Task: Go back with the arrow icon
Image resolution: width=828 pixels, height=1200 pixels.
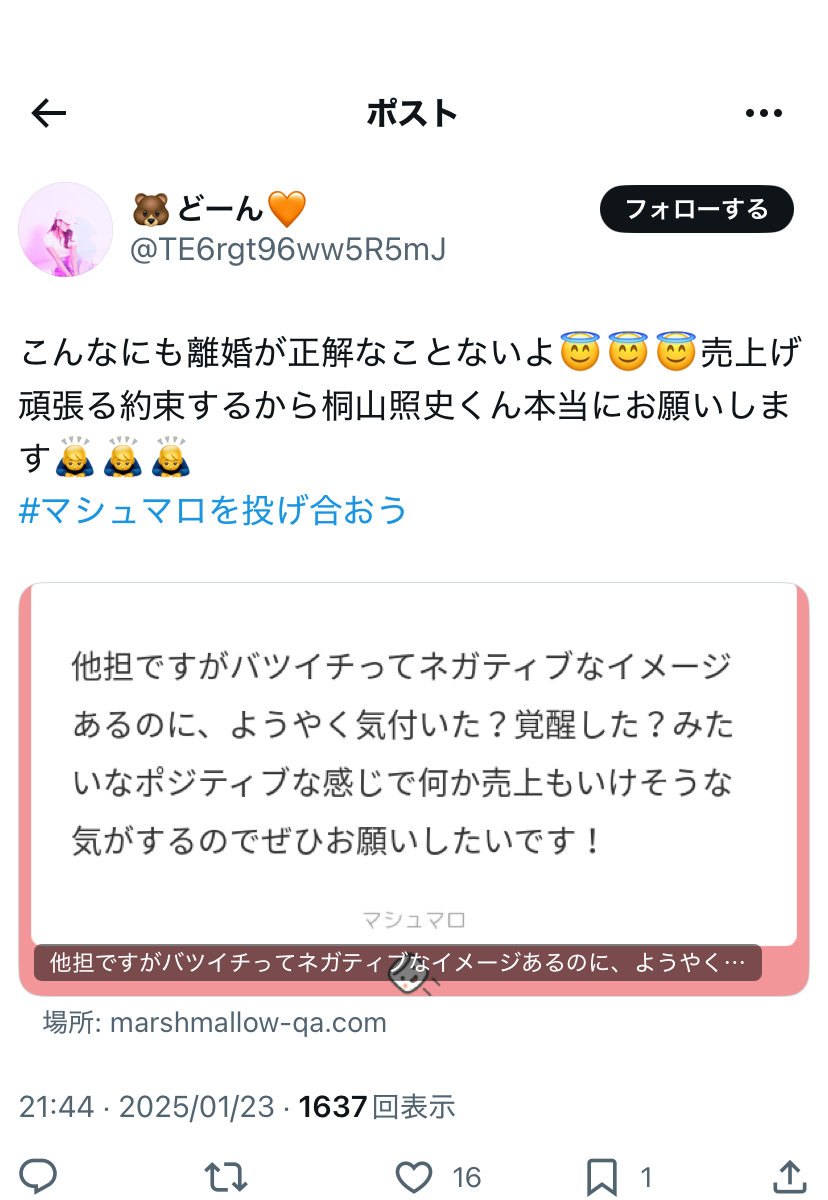Action: coord(47,113)
